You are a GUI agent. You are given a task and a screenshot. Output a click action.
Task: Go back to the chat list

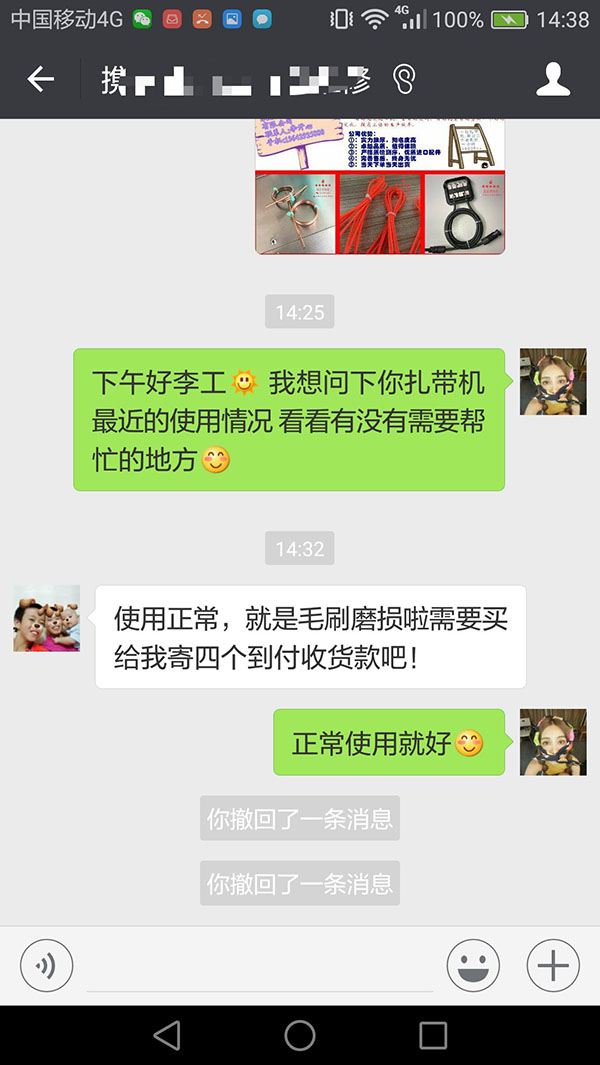click(x=41, y=79)
